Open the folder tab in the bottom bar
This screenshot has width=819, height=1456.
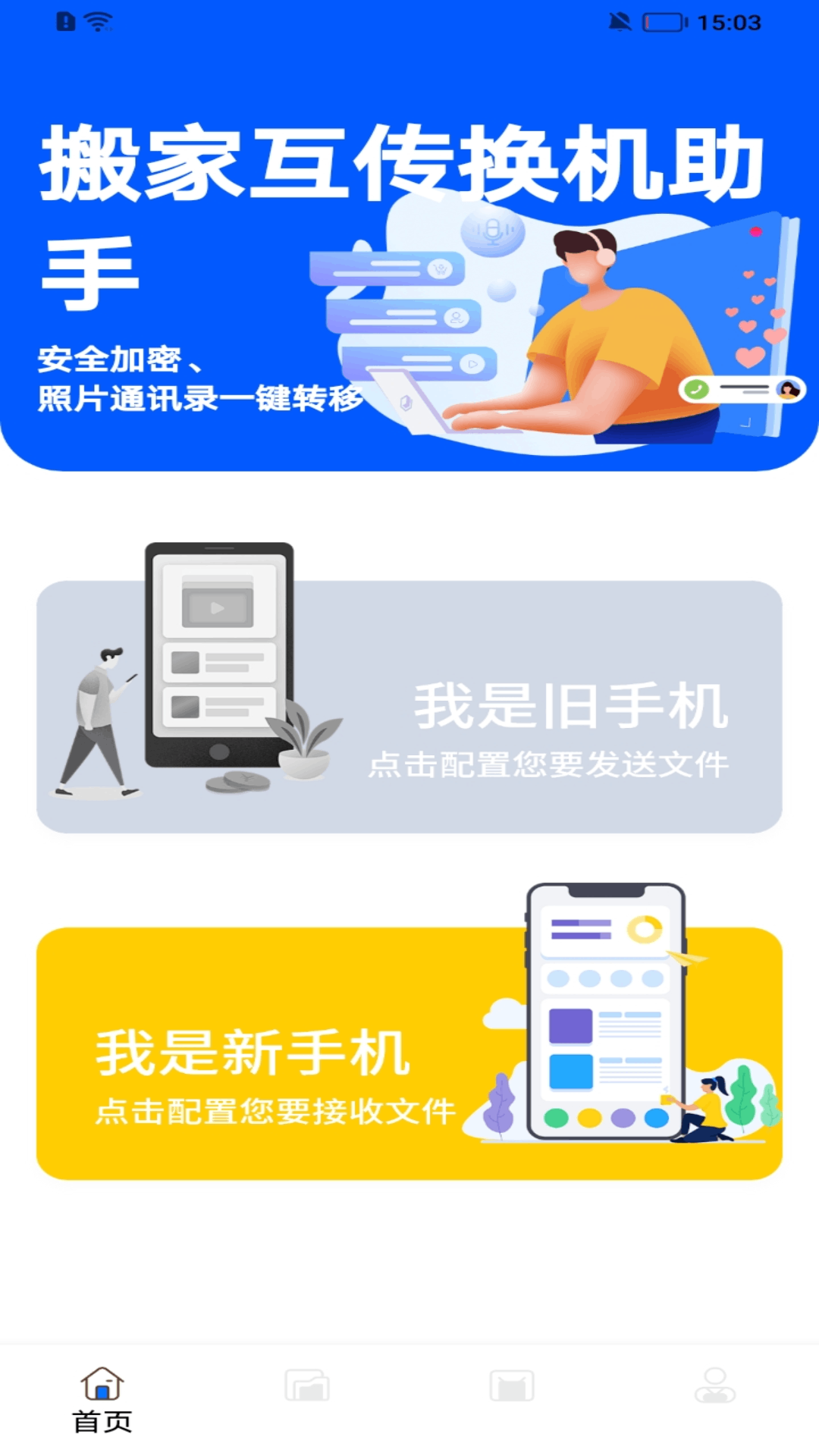(x=307, y=1386)
